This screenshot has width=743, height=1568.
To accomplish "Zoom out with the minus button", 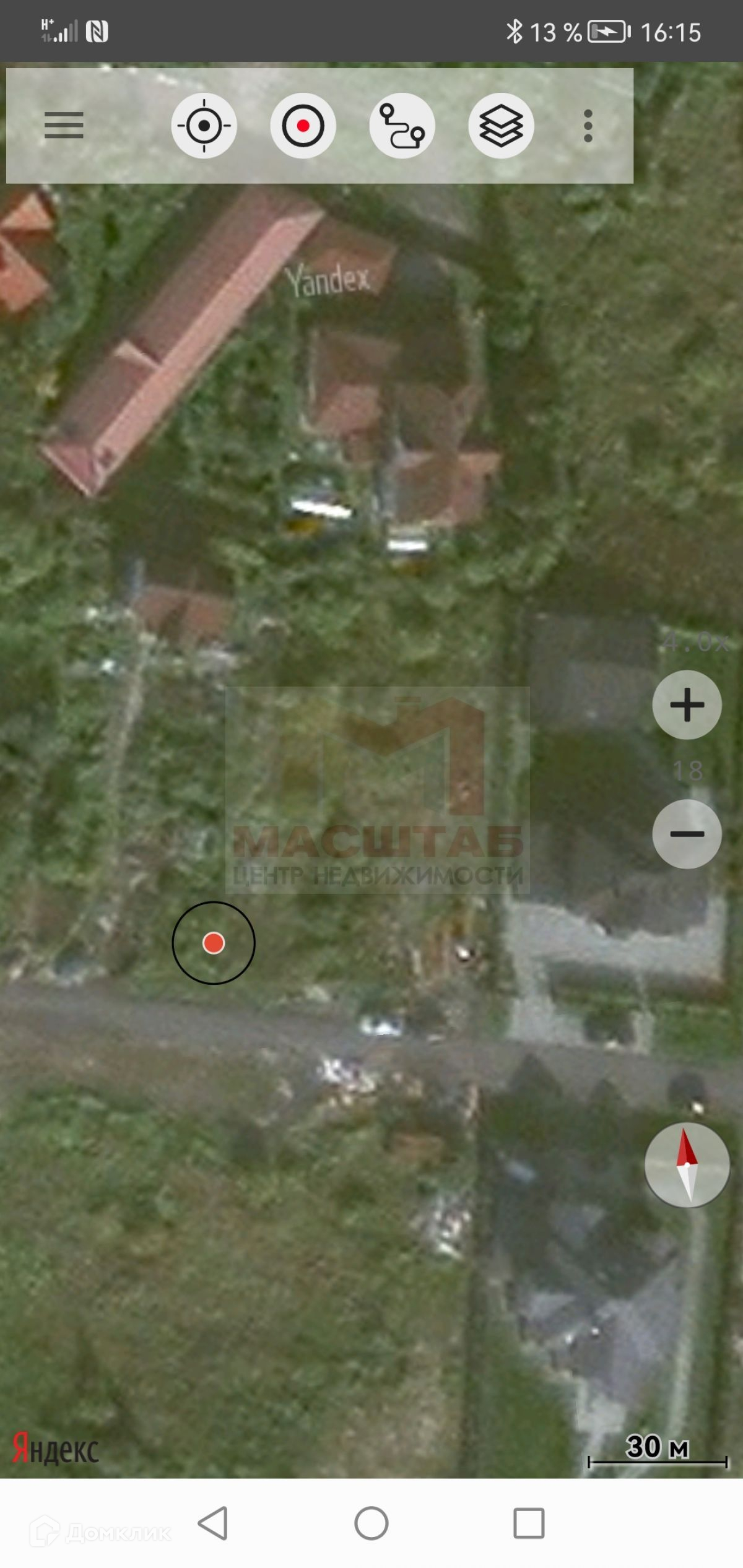I will point(687,834).
